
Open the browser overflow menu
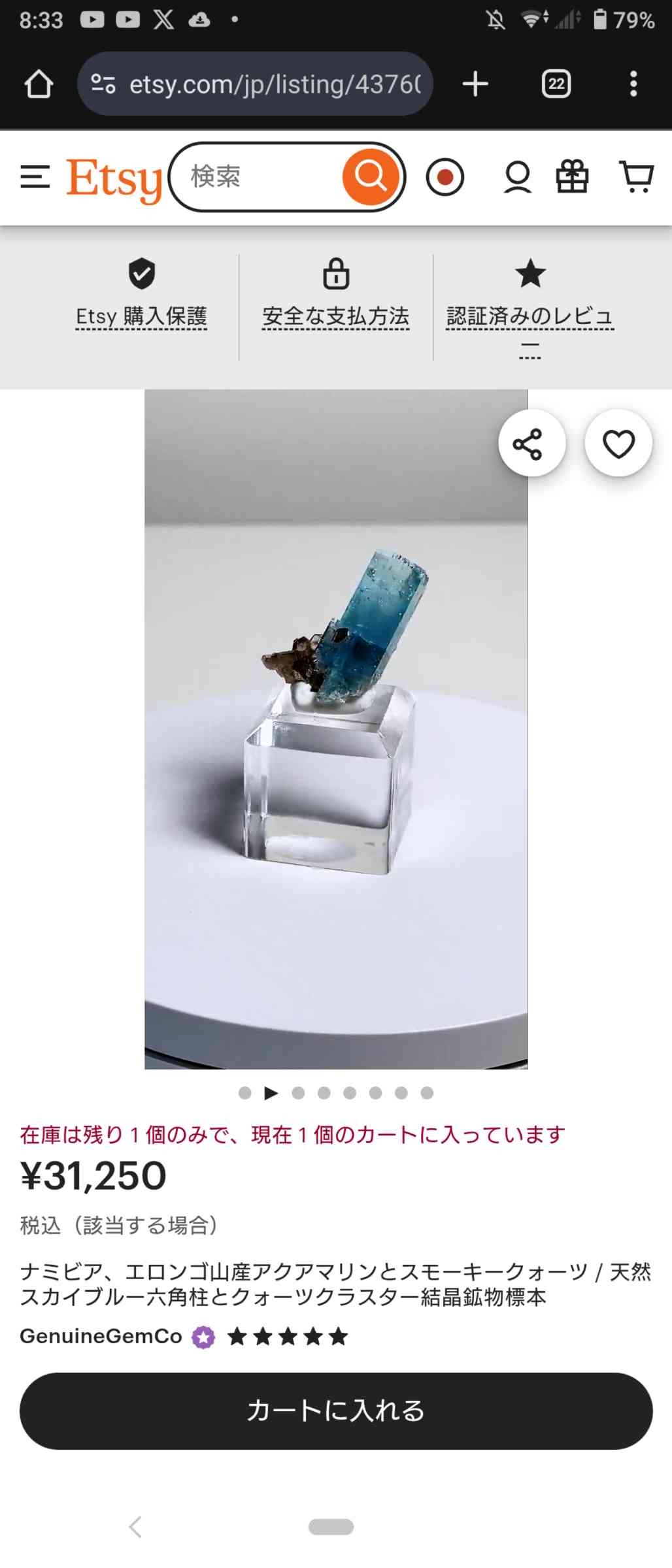633,84
